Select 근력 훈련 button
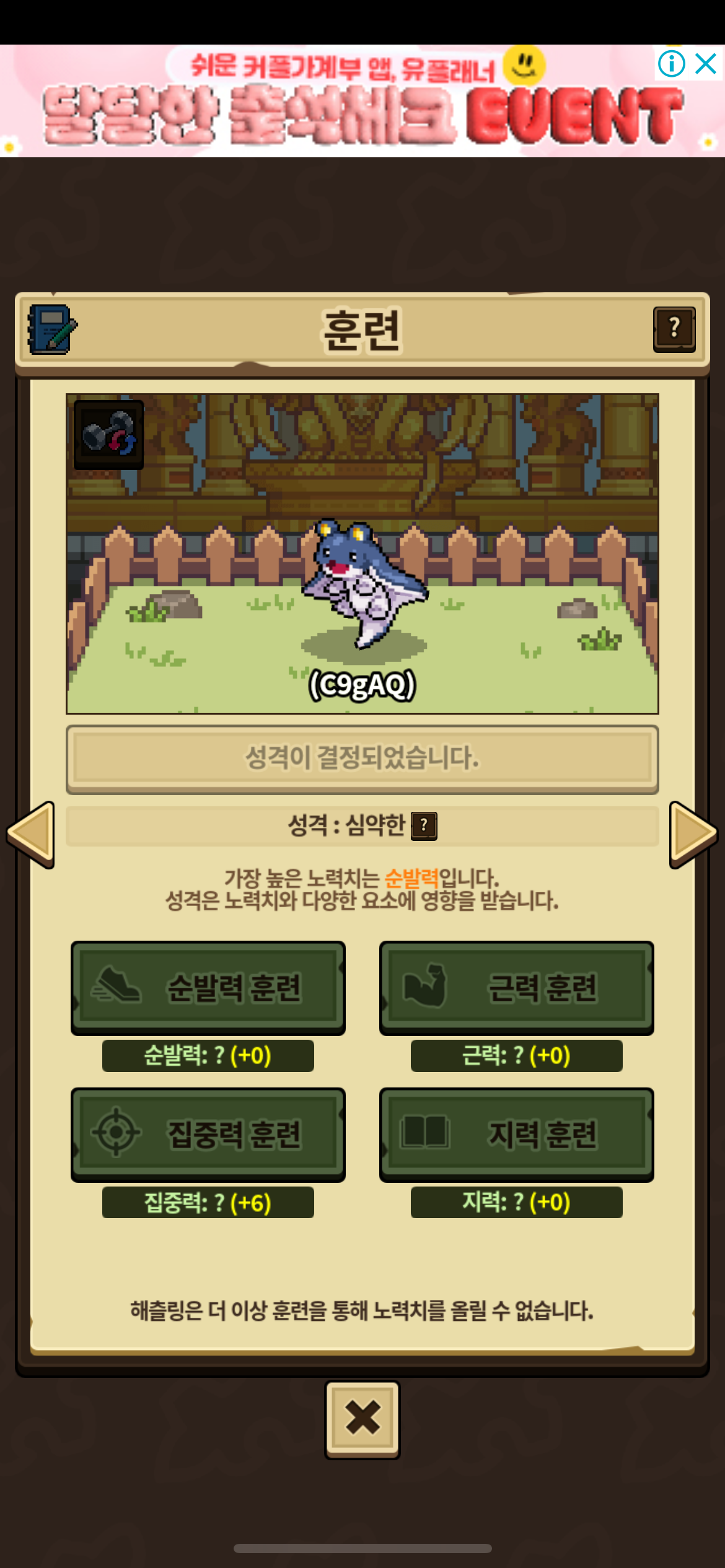 coord(517,987)
